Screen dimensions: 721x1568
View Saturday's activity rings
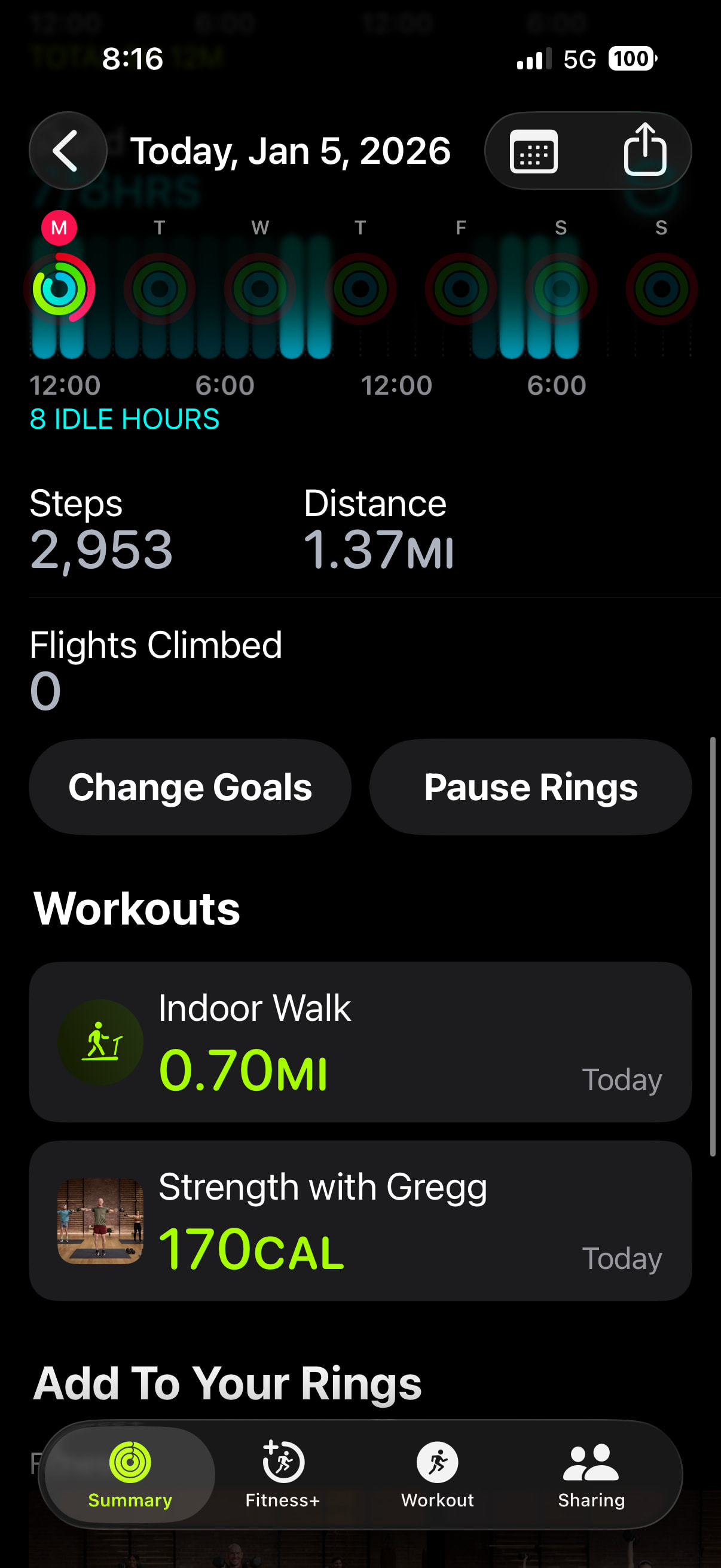point(560,288)
